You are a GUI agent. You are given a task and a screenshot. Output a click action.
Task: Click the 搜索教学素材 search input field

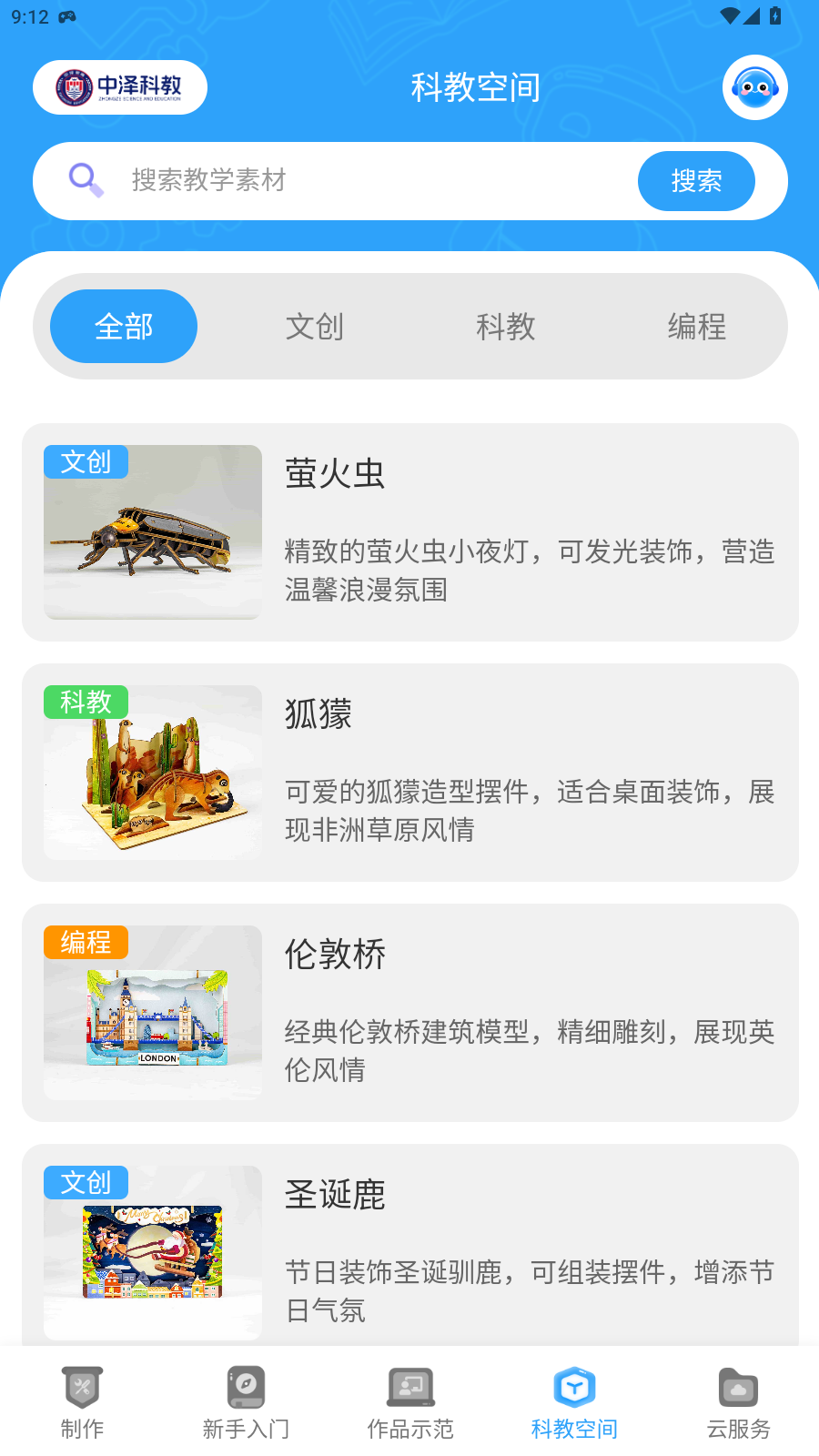[364, 180]
